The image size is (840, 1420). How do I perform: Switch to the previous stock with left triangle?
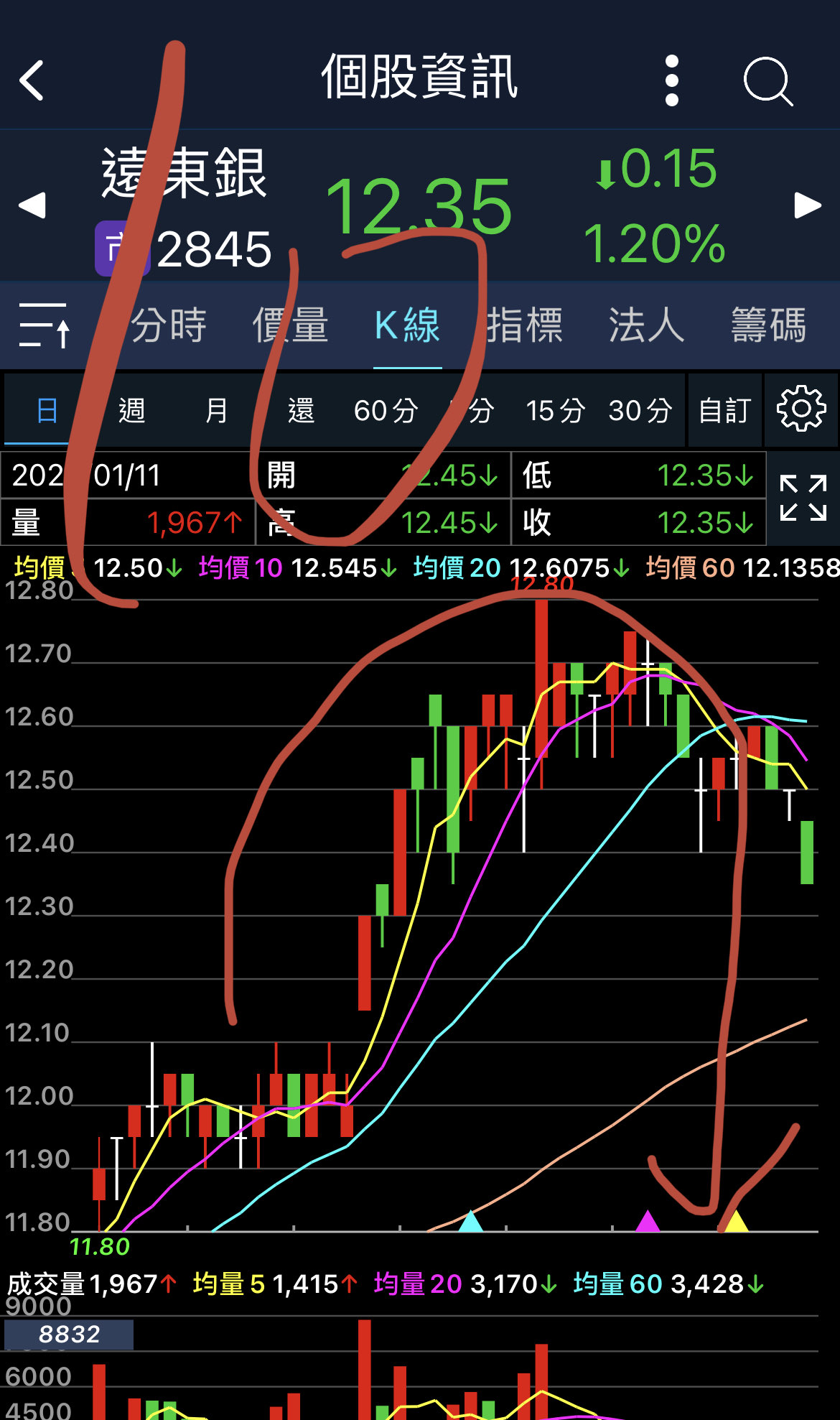point(32,205)
